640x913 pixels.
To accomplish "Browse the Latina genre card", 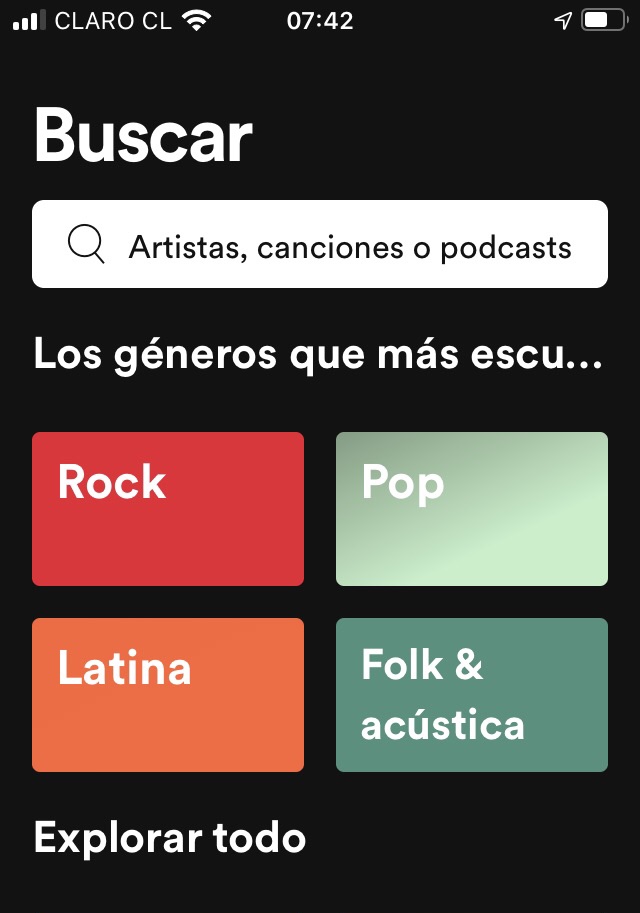I will [x=168, y=695].
